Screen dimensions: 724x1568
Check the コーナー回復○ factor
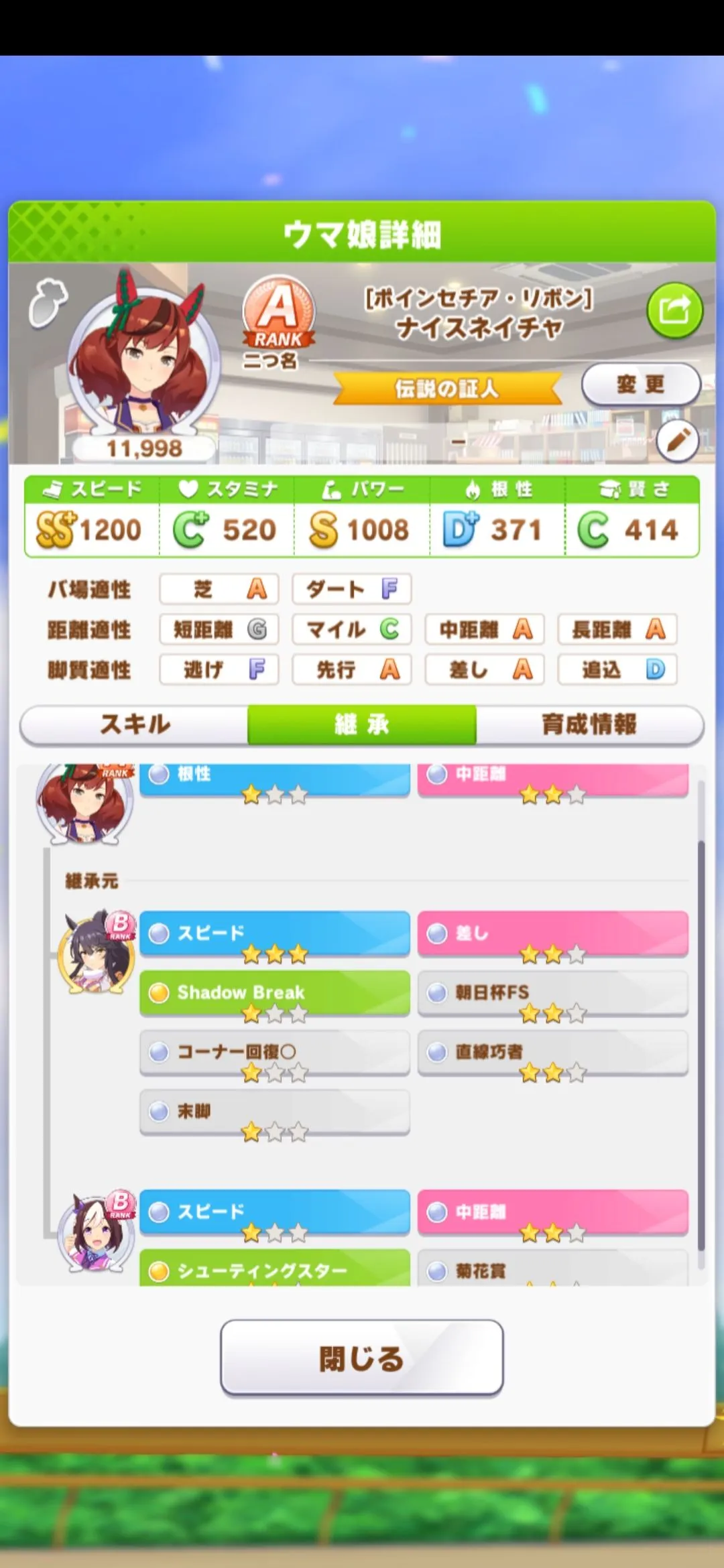274,1052
